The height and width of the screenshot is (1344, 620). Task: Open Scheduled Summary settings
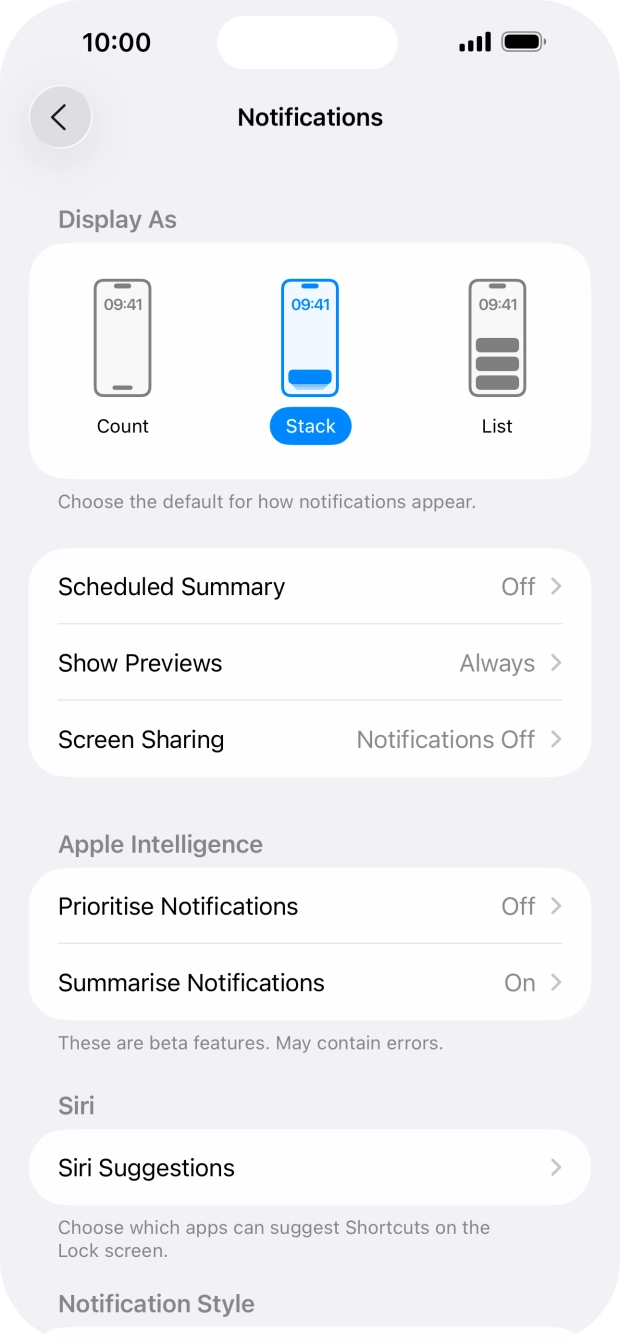click(x=310, y=587)
